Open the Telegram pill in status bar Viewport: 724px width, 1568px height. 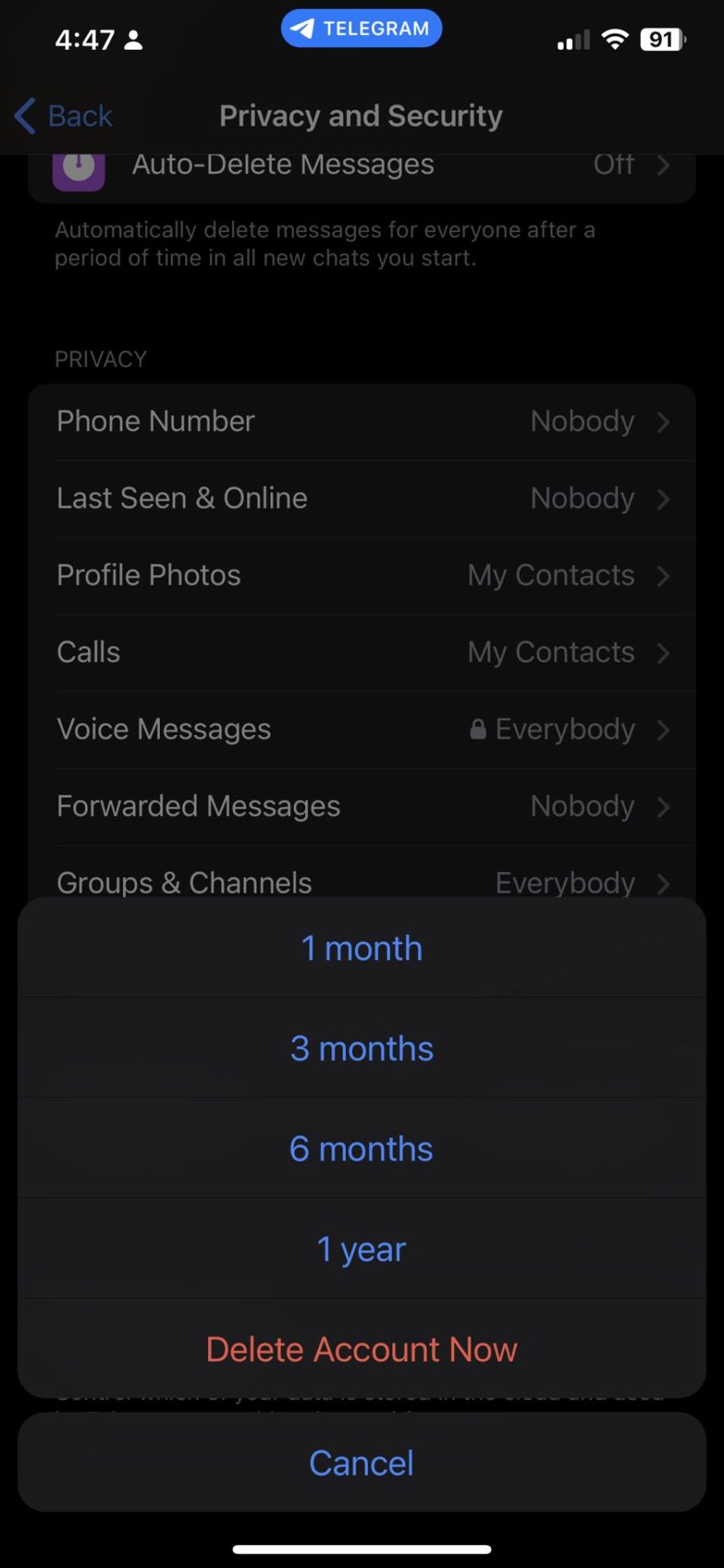click(362, 29)
